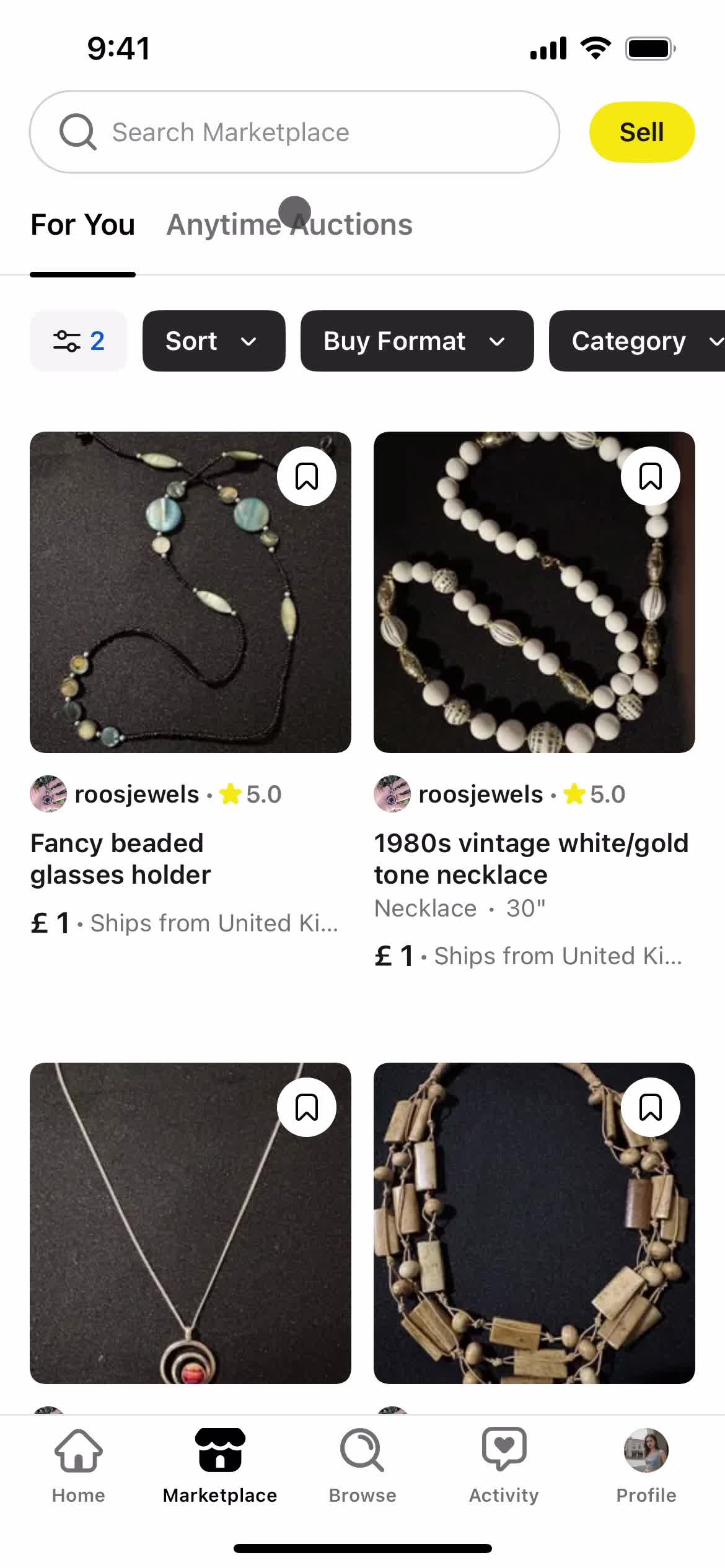
Task: Open the Profile tab
Action: point(646,1465)
